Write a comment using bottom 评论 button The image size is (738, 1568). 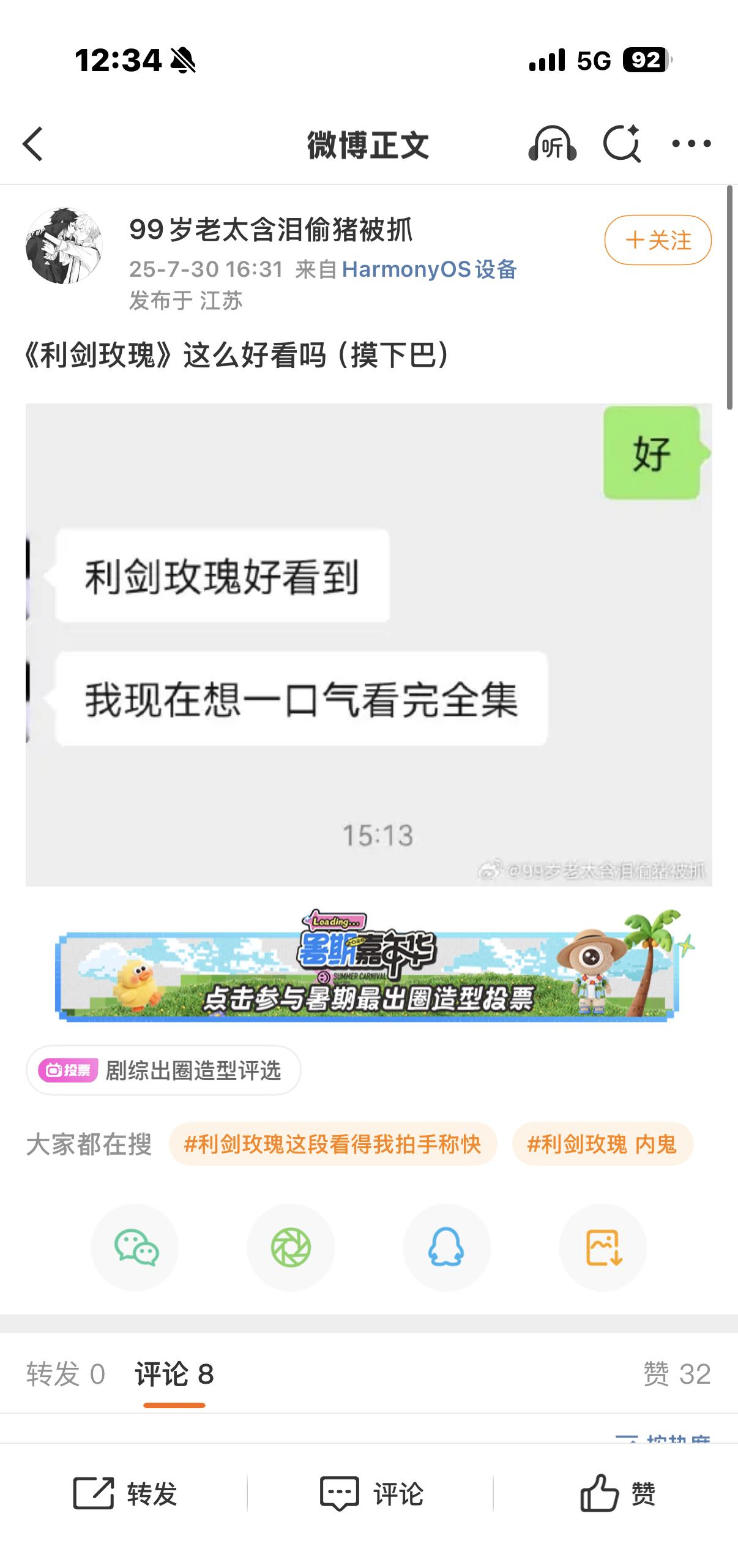[371, 1494]
